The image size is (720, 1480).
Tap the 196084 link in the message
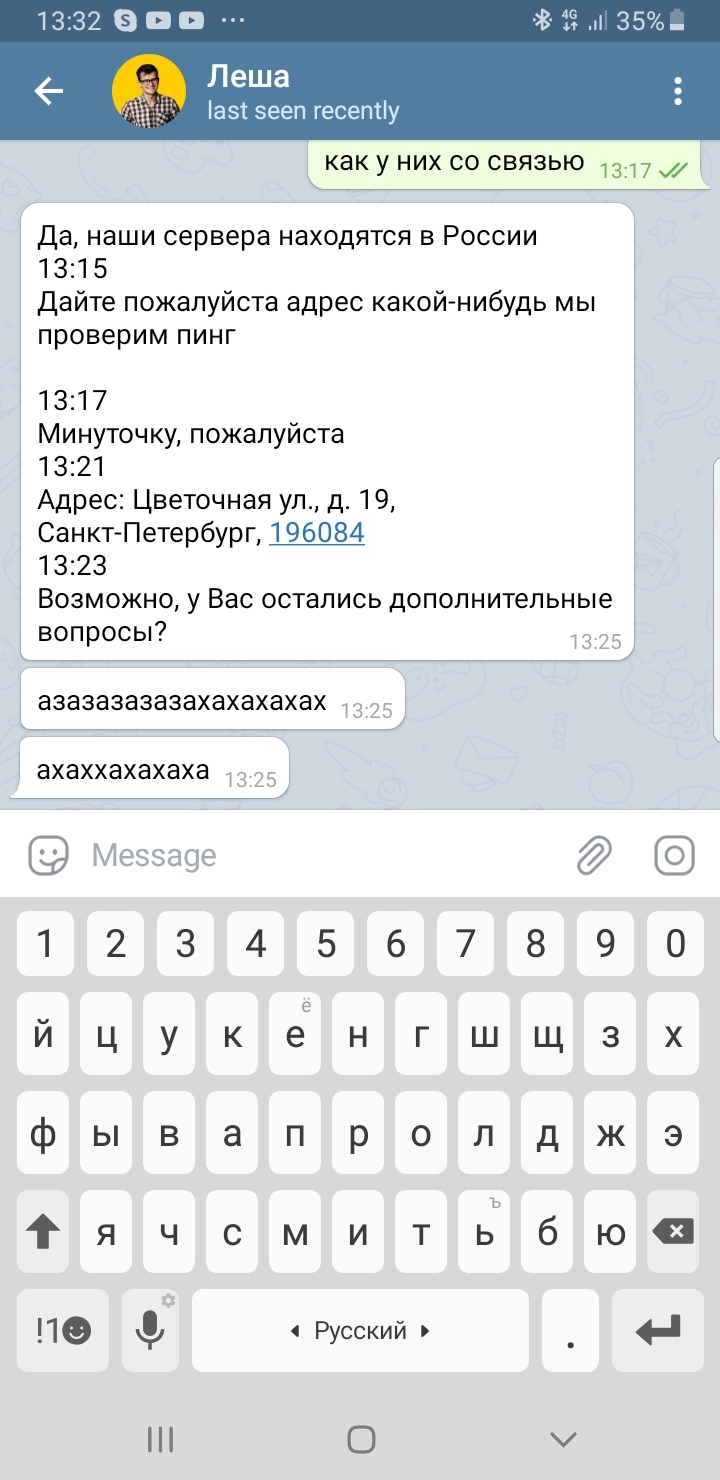[317, 533]
